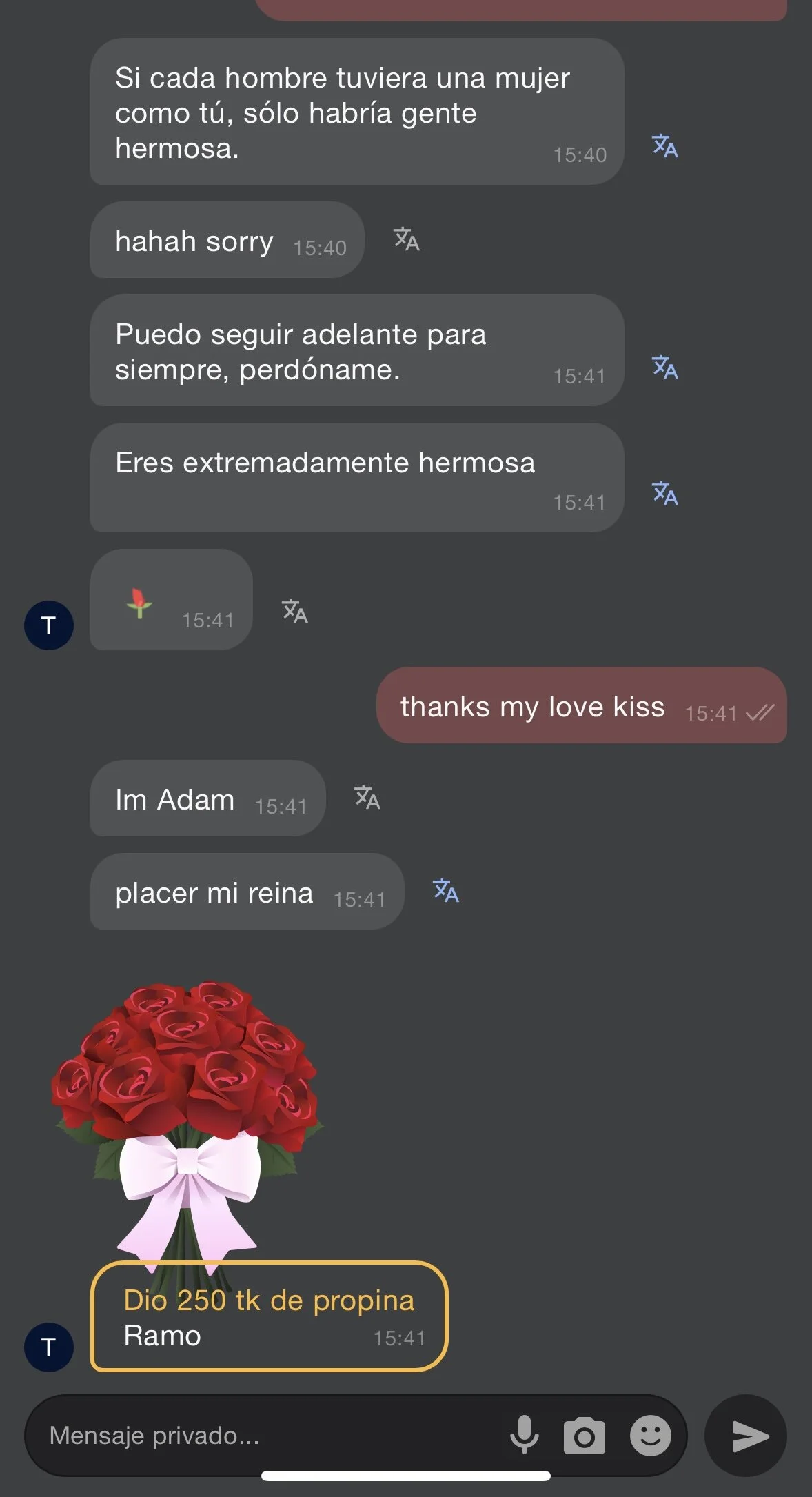Translate the 'Puedo seguir adelante' message
The height and width of the screenshot is (1497, 812).
pyautogui.click(x=665, y=368)
